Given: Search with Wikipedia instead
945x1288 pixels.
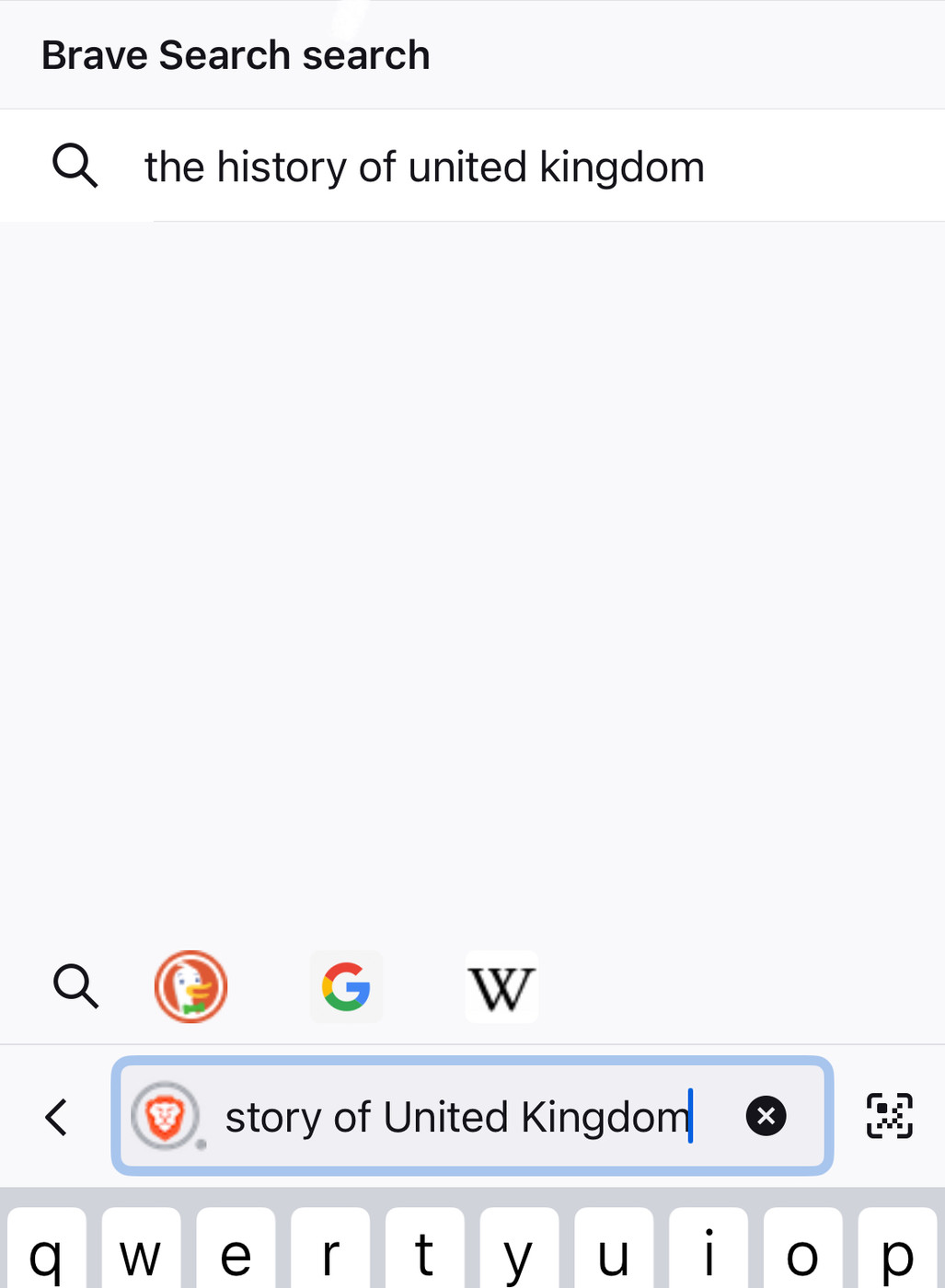Looking at the screenshot, I should pyautogui.click(x=501, y=987).
